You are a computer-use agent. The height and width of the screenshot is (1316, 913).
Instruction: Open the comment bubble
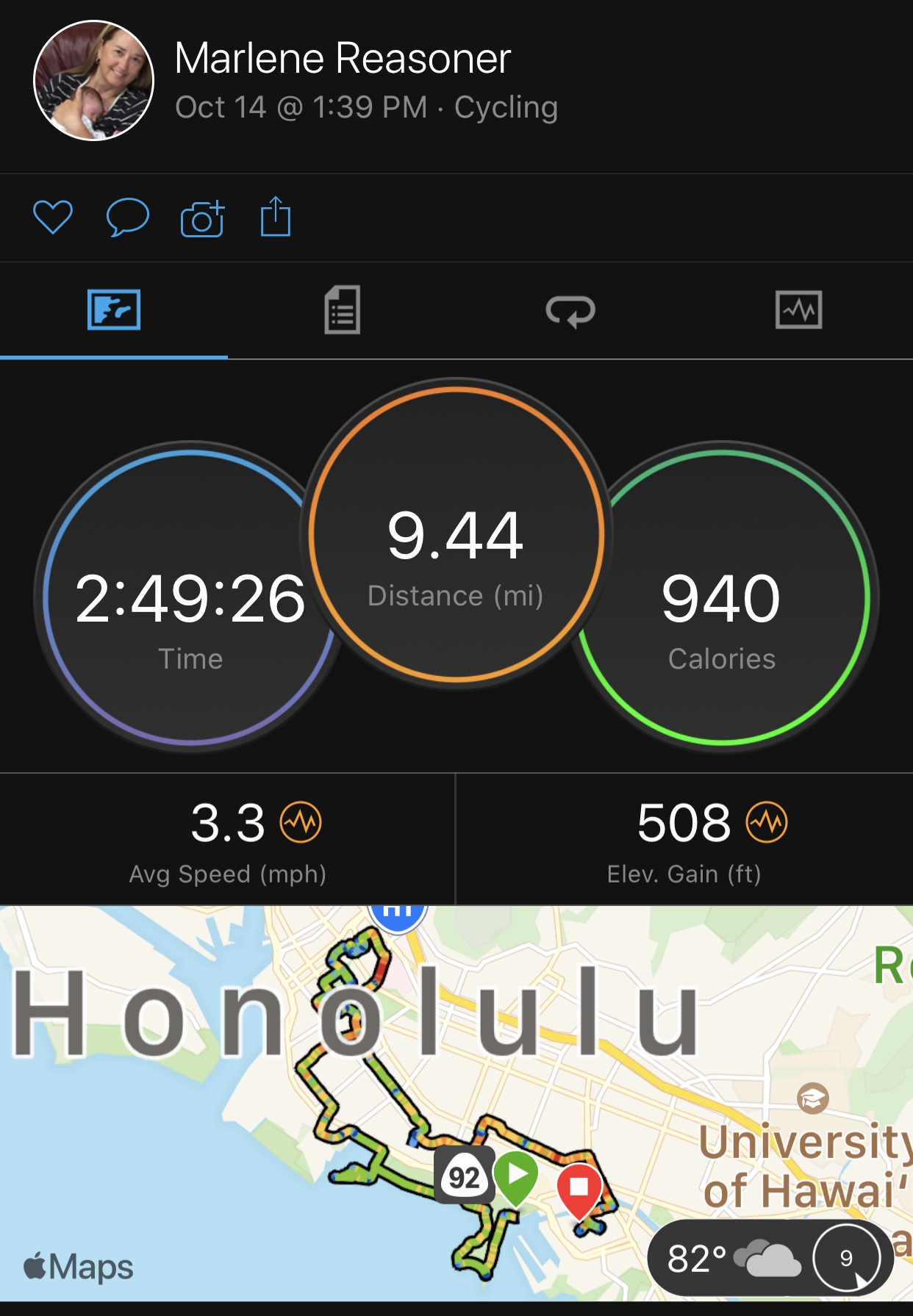[127, 217]
